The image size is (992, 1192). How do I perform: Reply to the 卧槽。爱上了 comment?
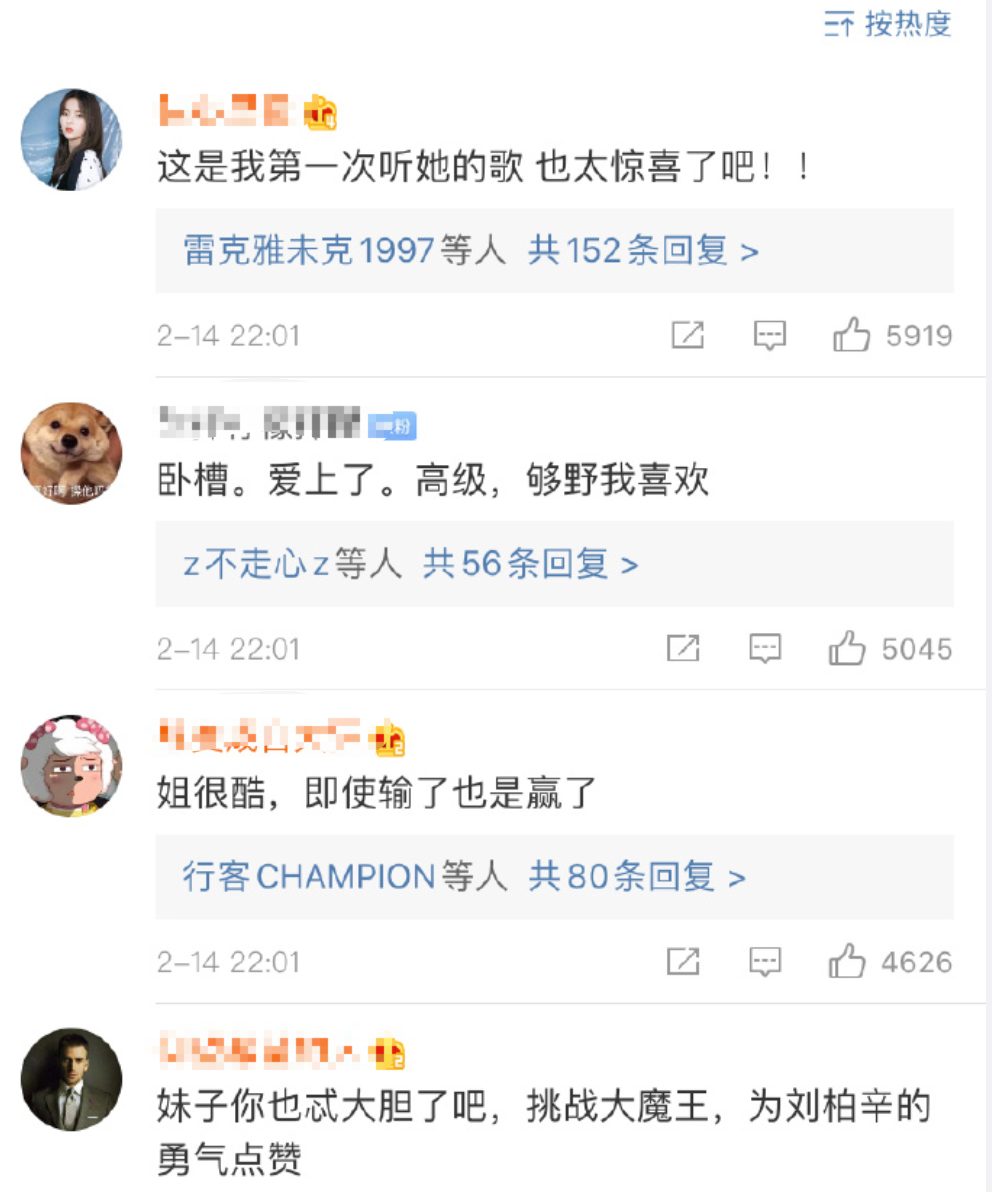[x=765, y=649]
